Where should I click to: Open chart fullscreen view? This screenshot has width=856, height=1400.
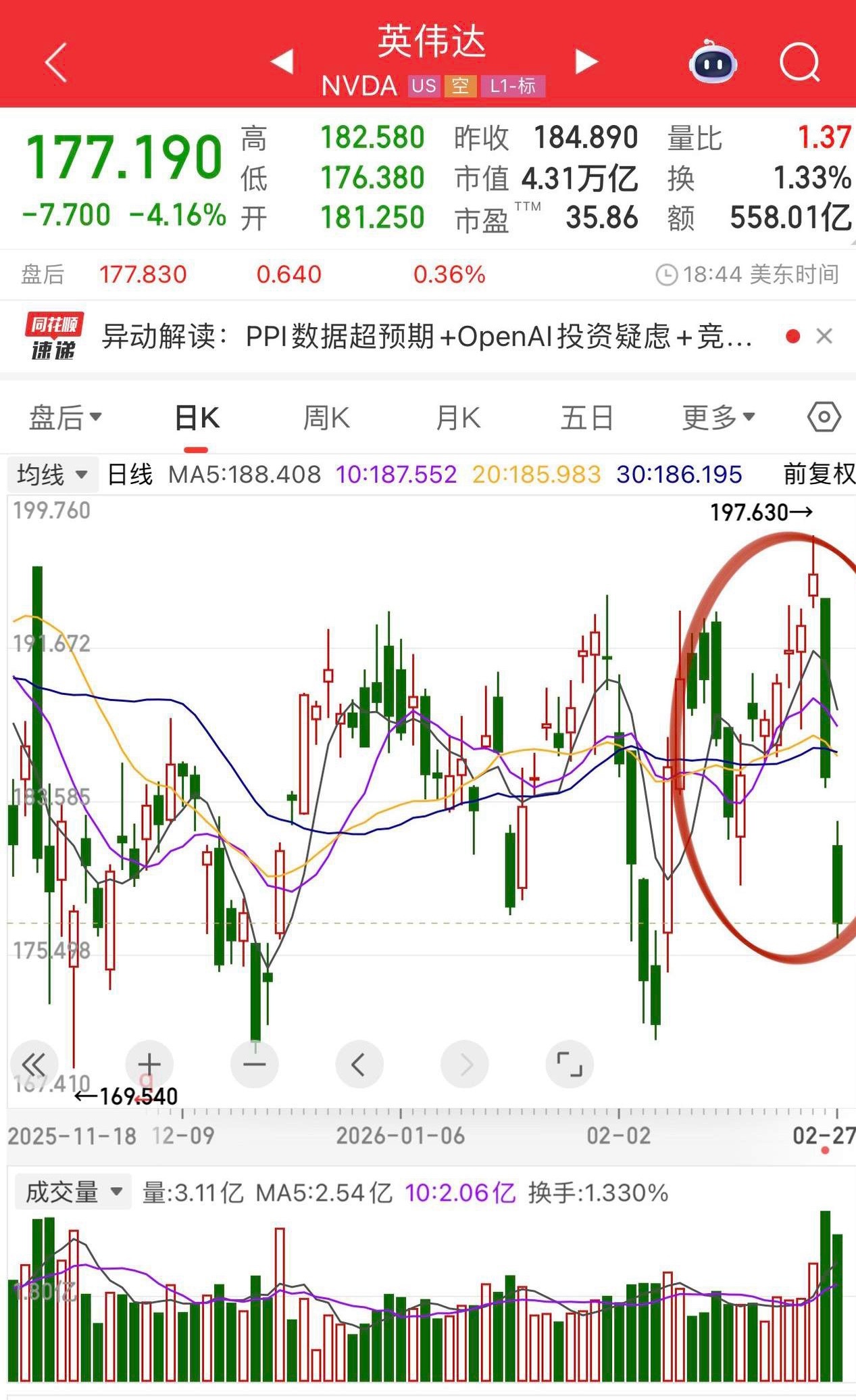point(569,1063)
